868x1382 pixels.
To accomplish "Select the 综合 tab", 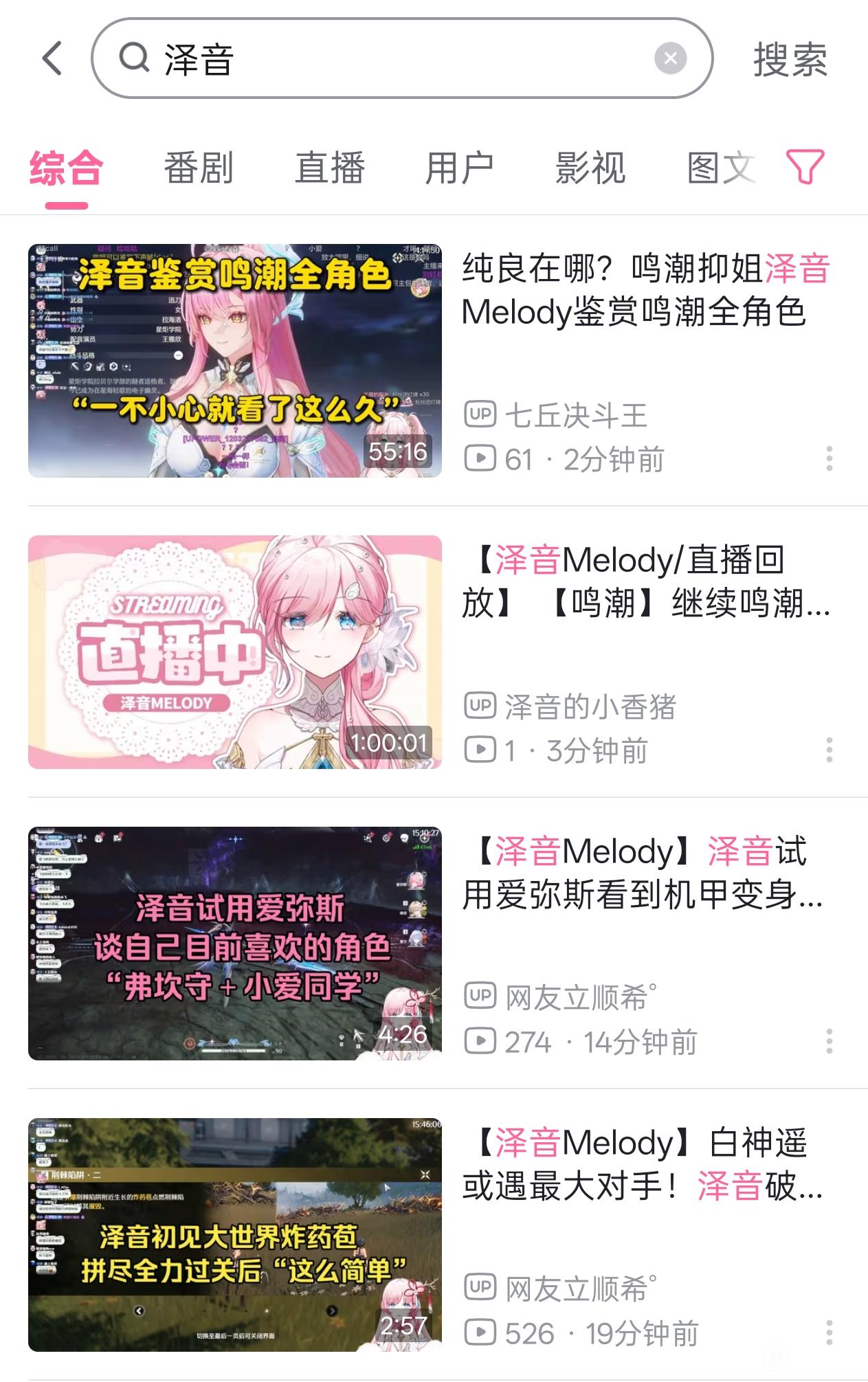I will point(66,168).
